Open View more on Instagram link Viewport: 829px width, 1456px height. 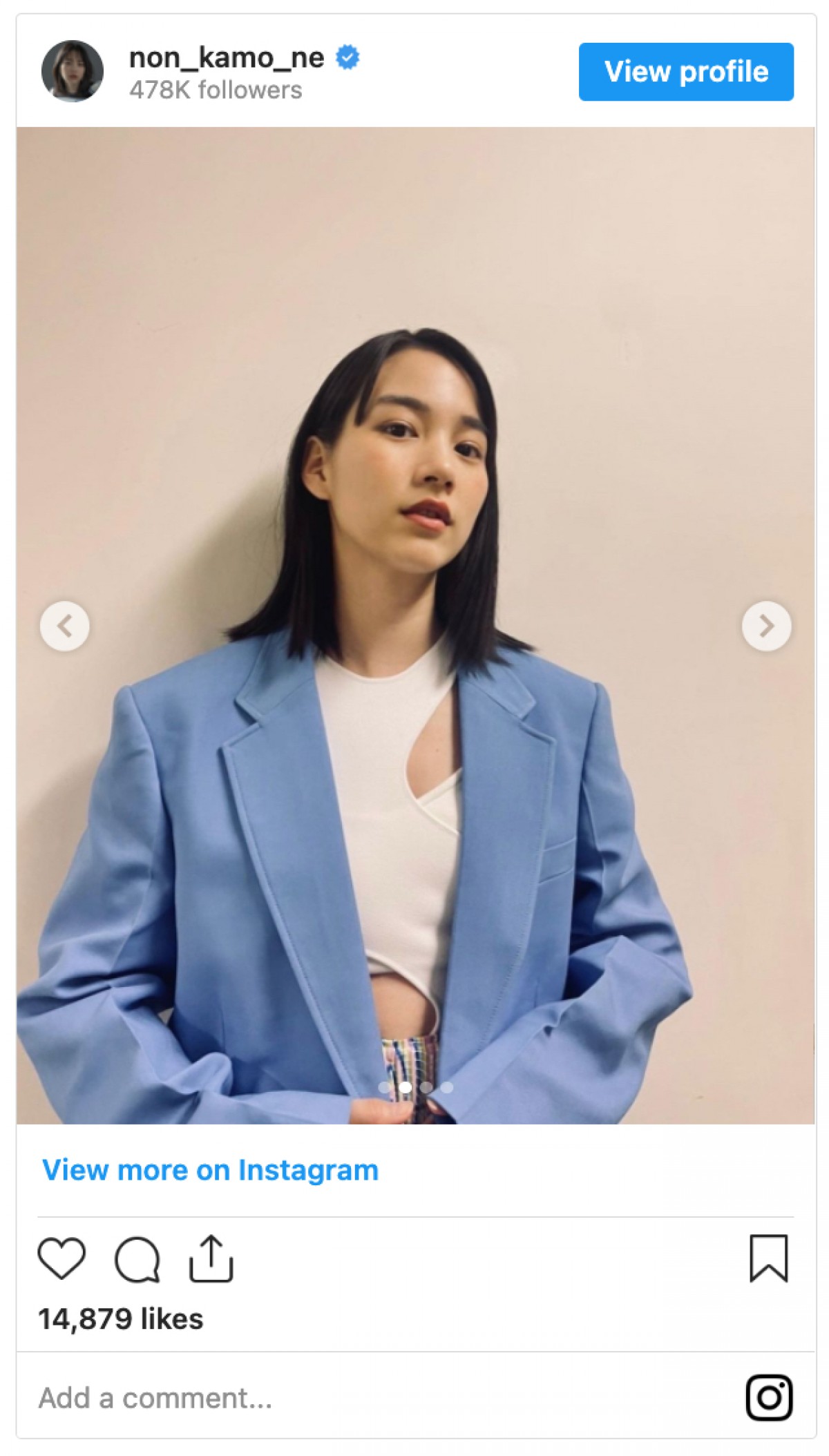(x=210, y=1171)
